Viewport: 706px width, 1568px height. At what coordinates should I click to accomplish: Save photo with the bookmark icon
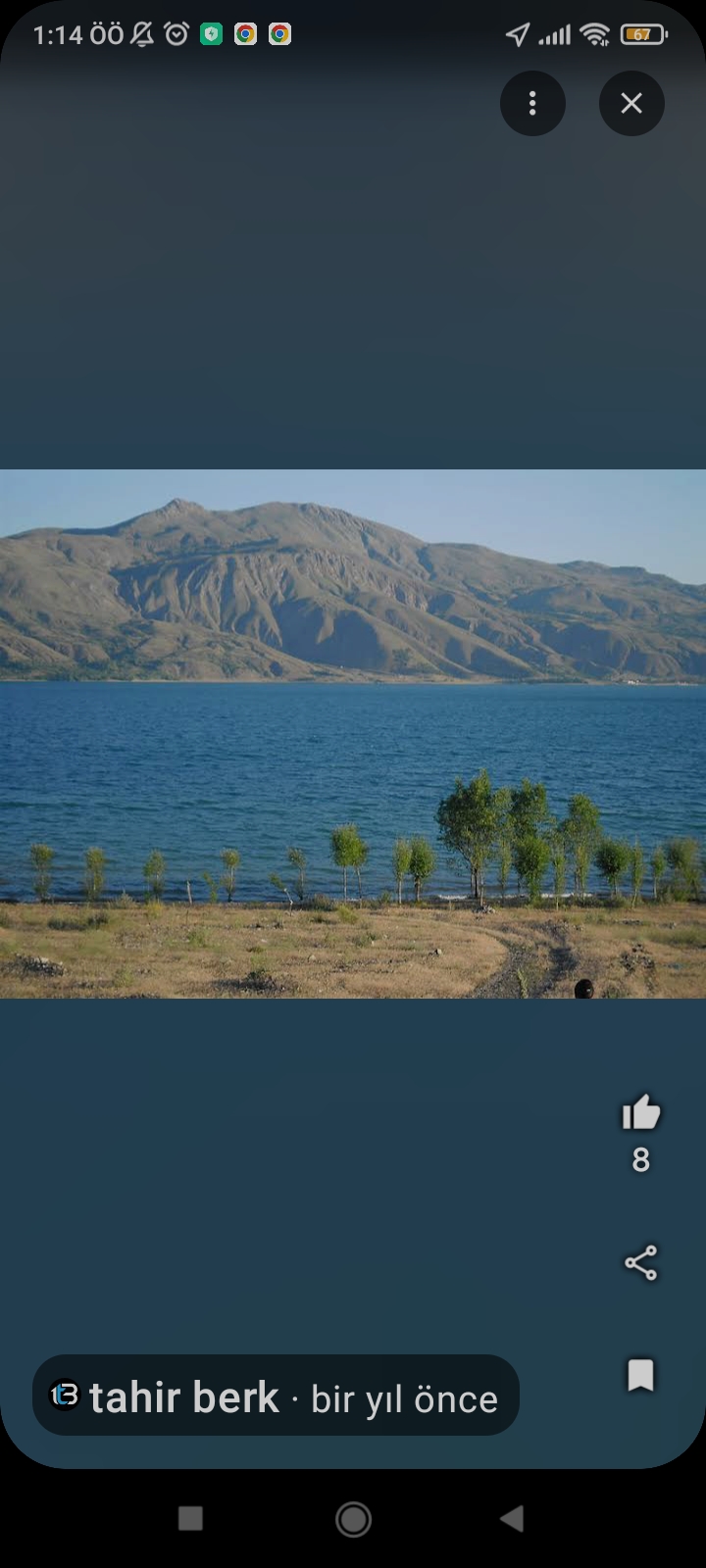[x=641, y=1375]
